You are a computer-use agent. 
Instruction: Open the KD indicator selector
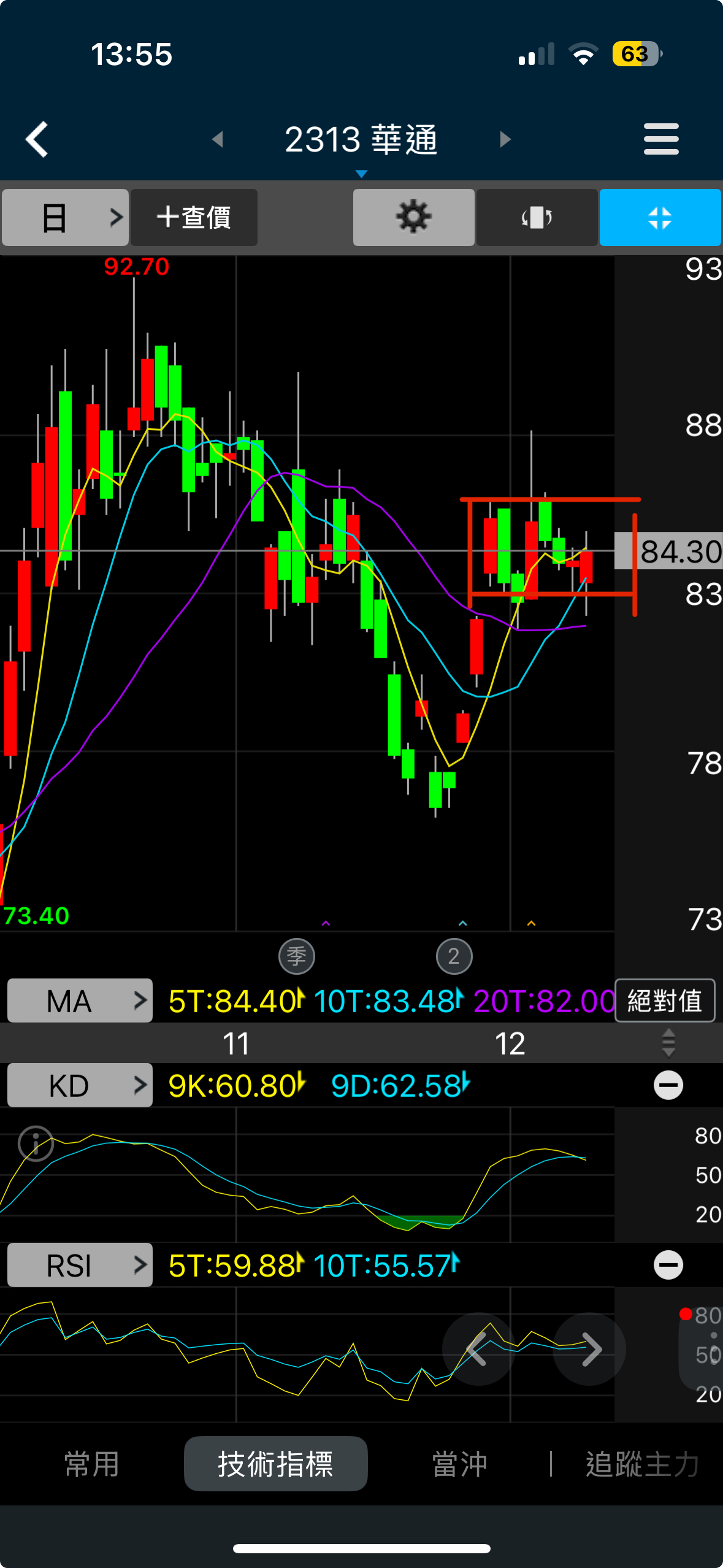(x=80, y=1085)
